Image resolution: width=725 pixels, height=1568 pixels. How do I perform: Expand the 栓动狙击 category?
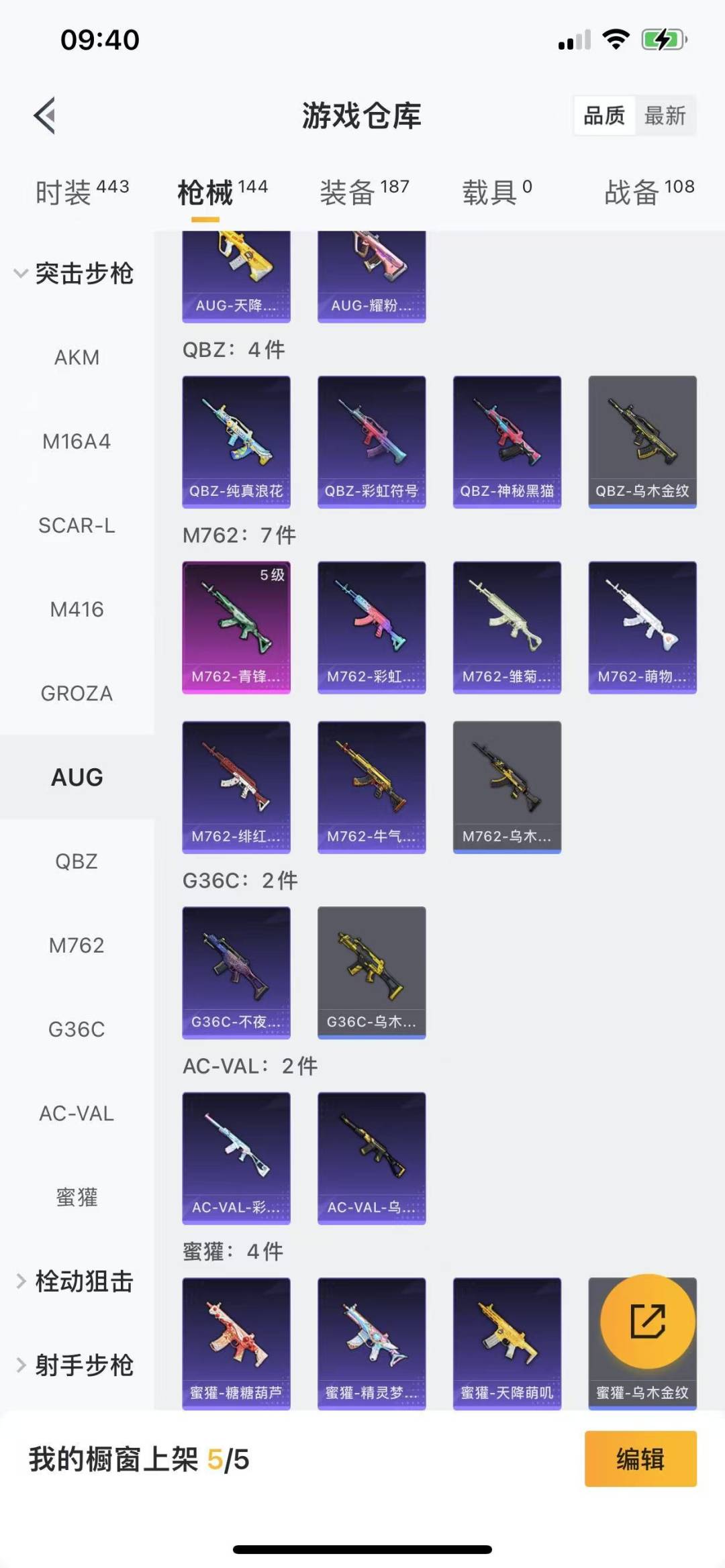[x=75, y=1281]
